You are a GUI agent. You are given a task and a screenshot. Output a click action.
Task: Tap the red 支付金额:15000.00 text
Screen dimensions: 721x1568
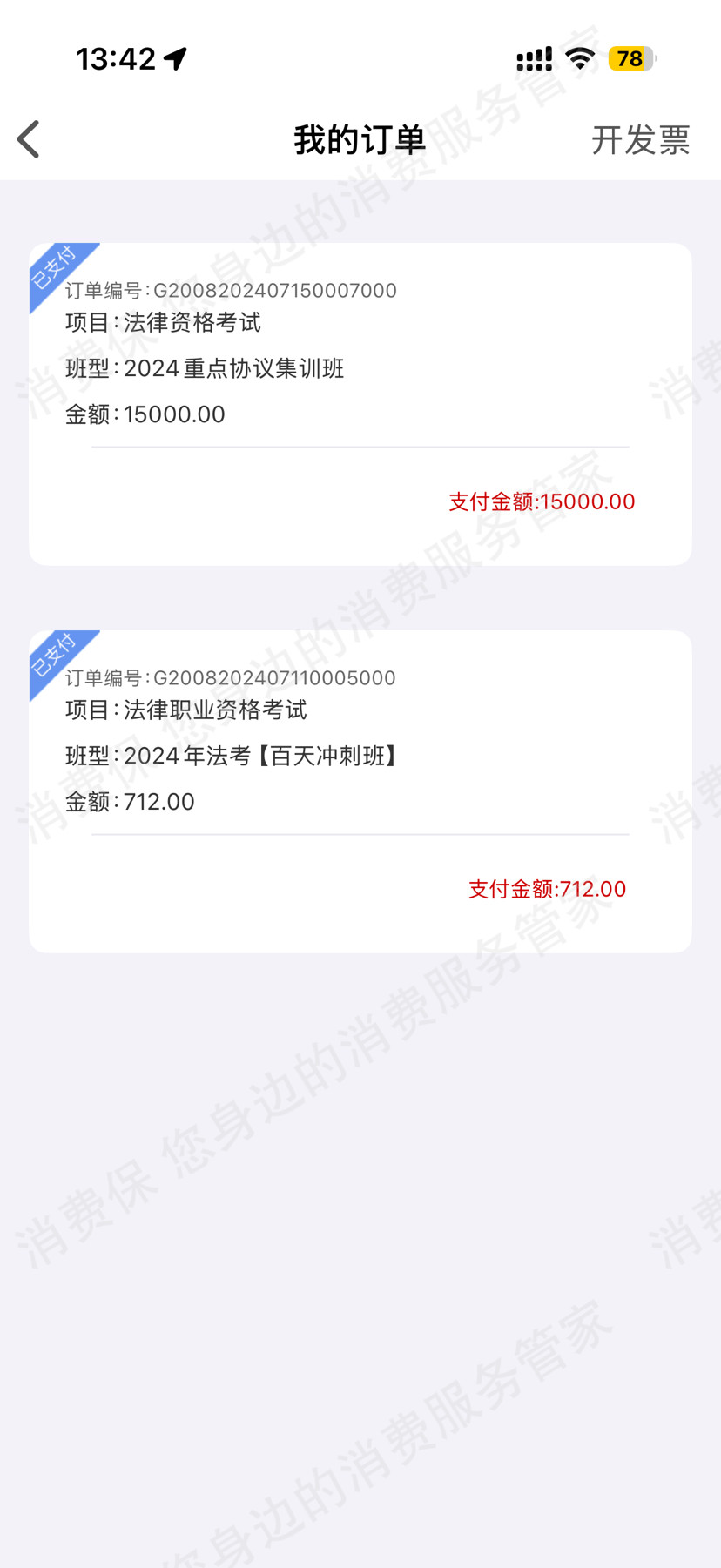(x=540, y=501)
